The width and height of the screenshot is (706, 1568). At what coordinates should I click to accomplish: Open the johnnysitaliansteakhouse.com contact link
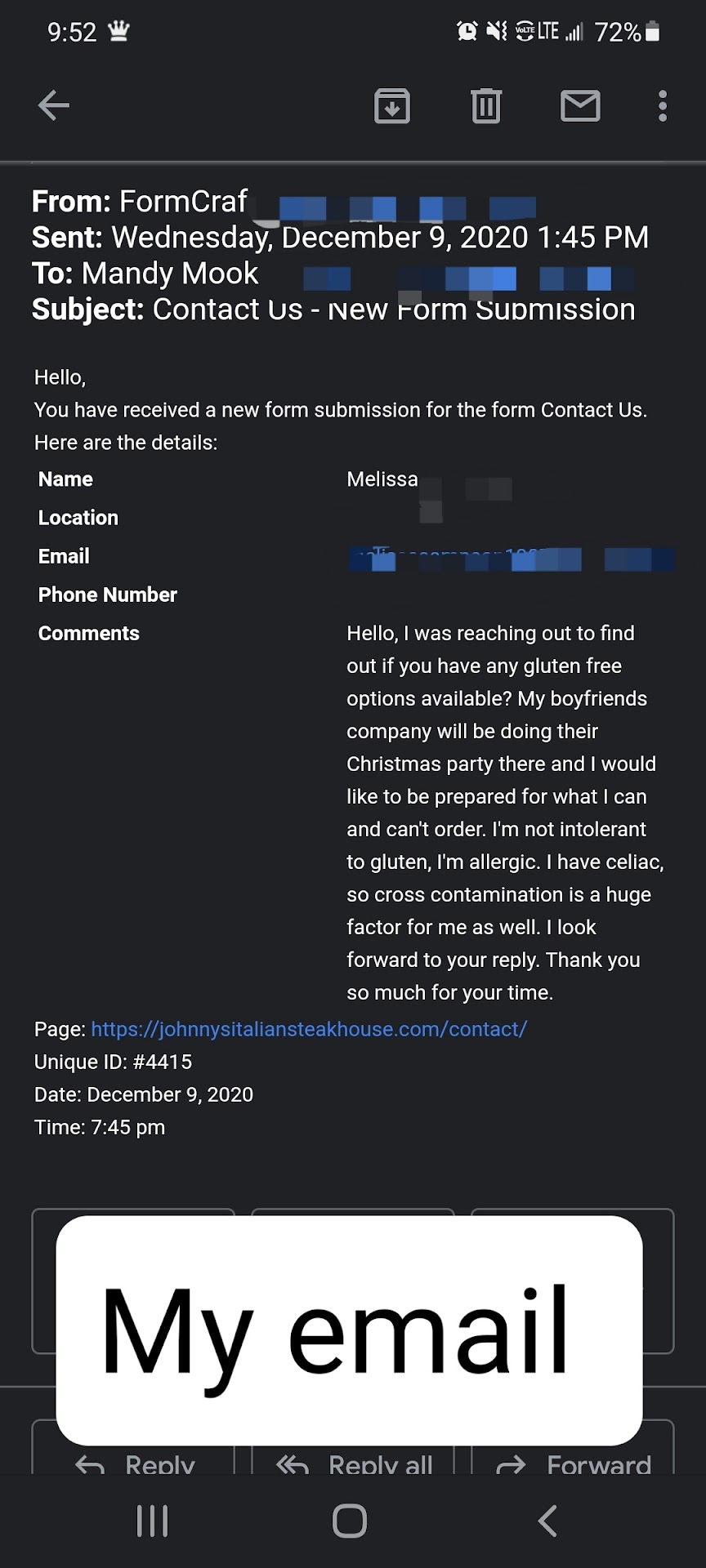click(309, 1029)
